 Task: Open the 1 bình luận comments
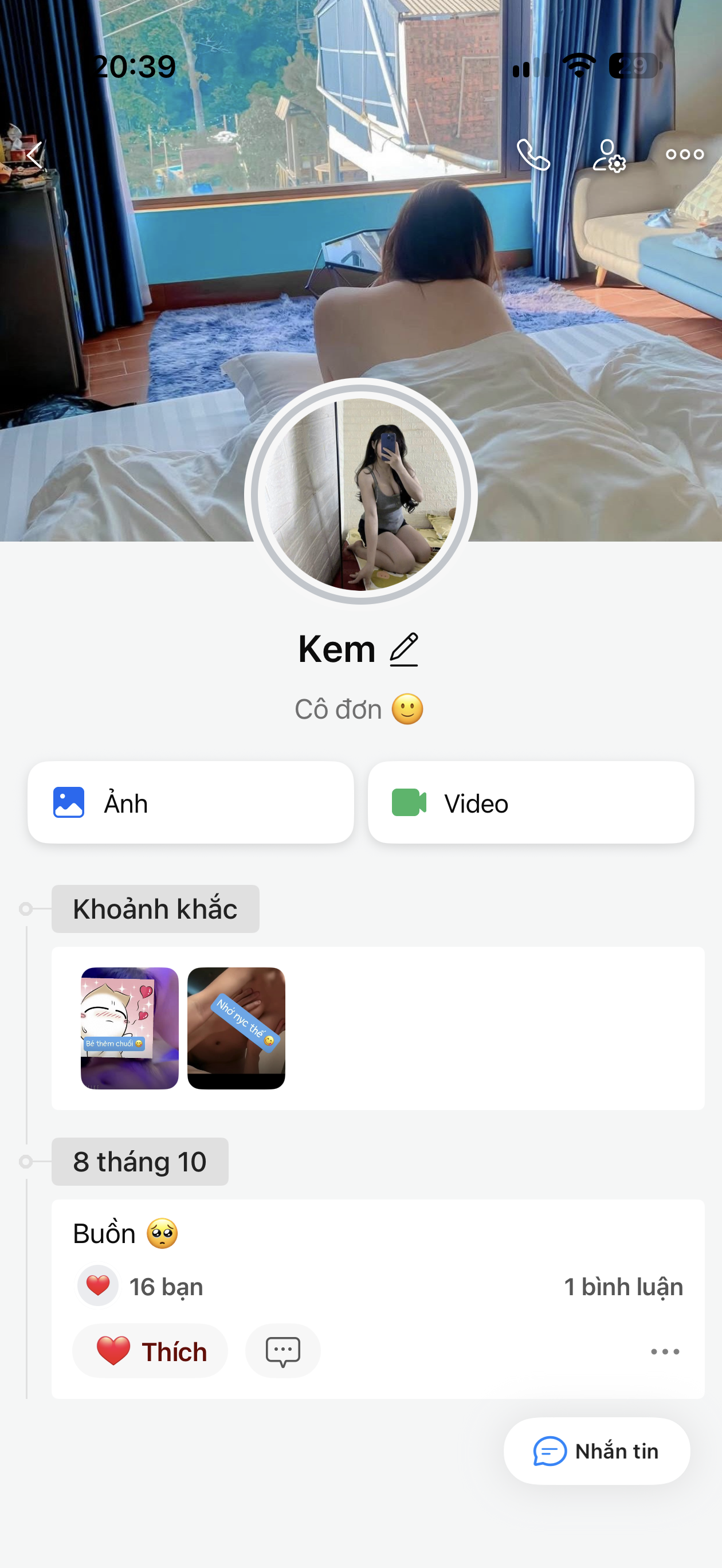tap(623, 1287)
